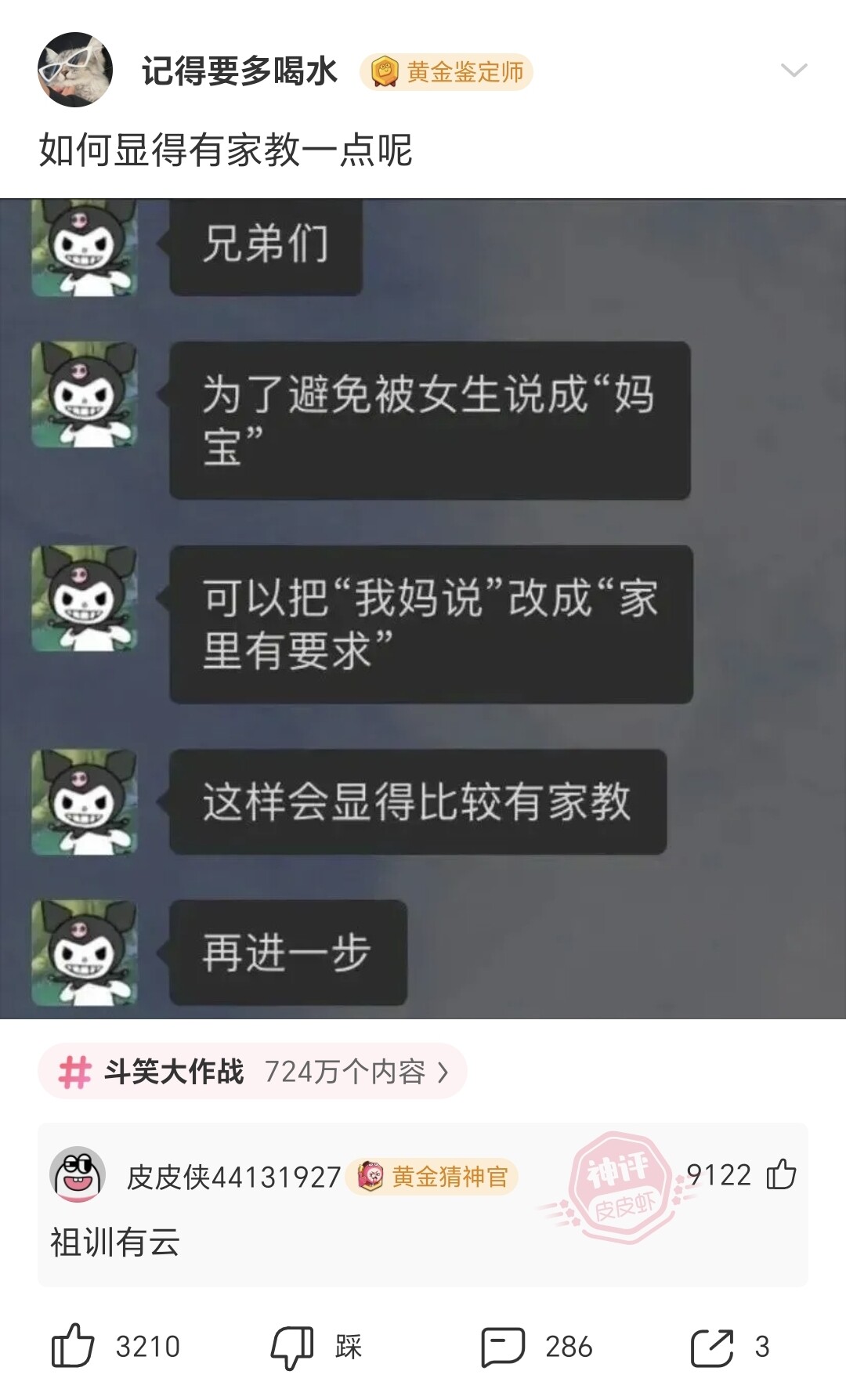Open 记得要多喝水's profile avatar

[75, 70]
